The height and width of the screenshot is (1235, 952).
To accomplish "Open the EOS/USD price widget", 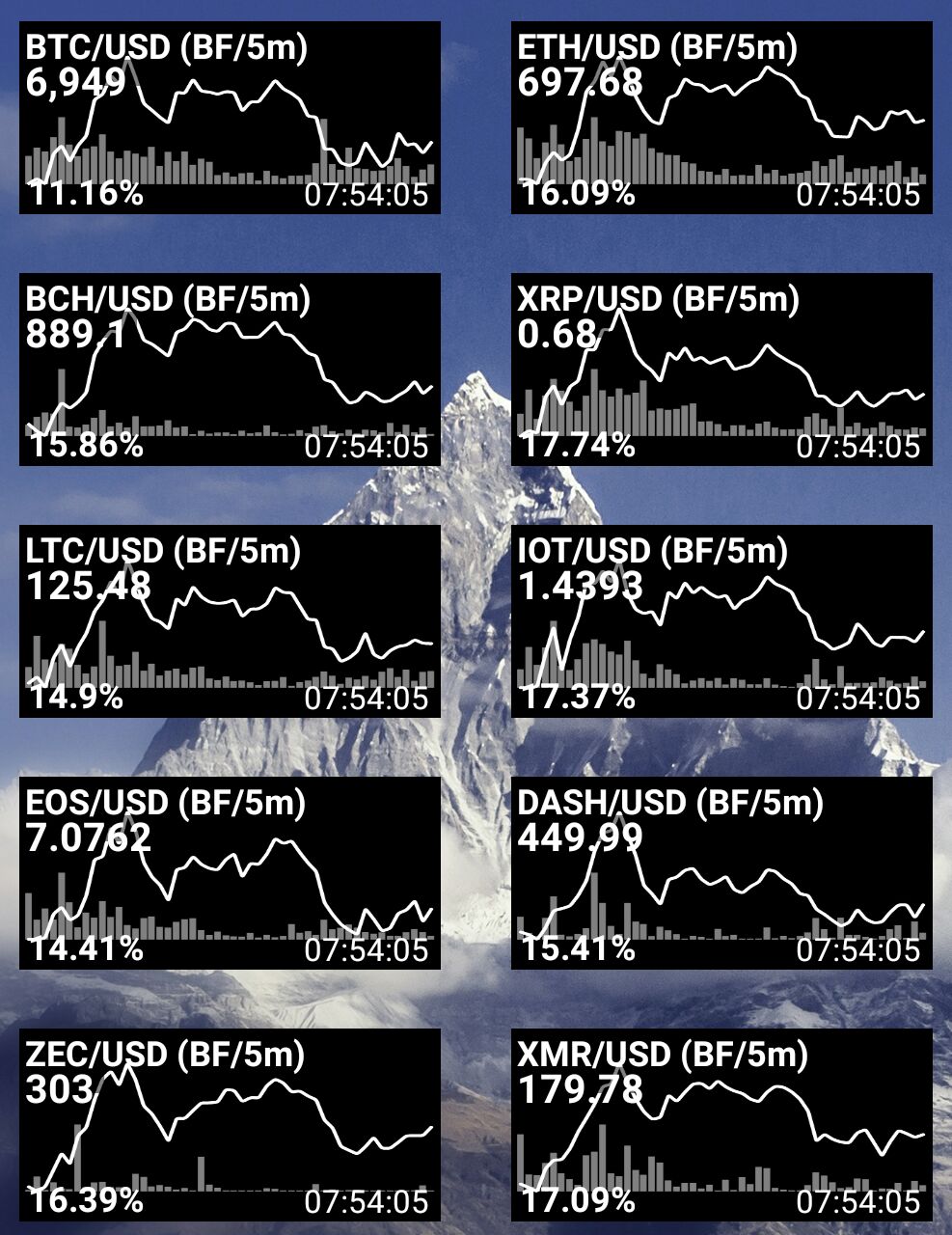I will point(230,873).
